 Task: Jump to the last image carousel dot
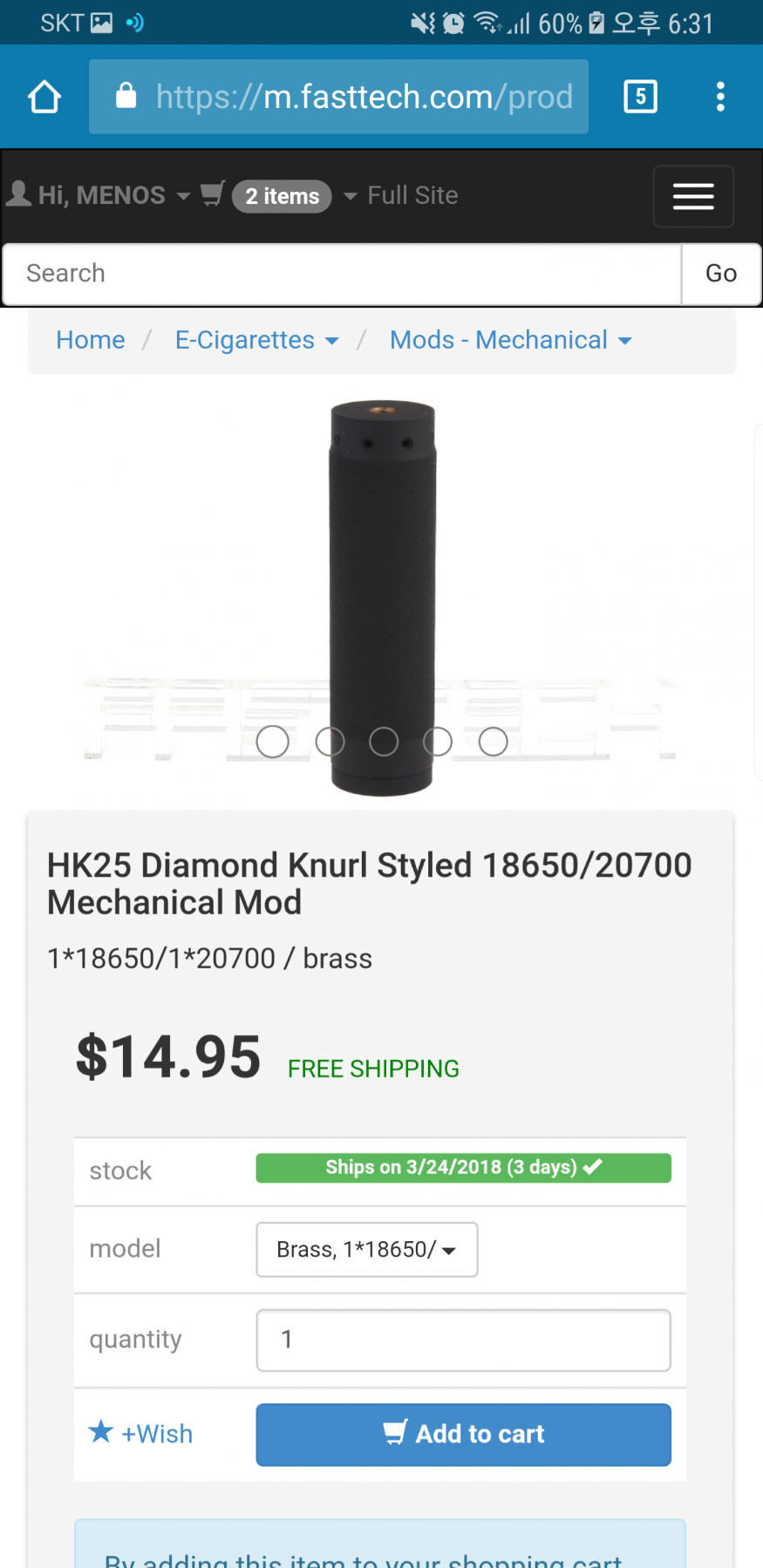pos(493,742)
